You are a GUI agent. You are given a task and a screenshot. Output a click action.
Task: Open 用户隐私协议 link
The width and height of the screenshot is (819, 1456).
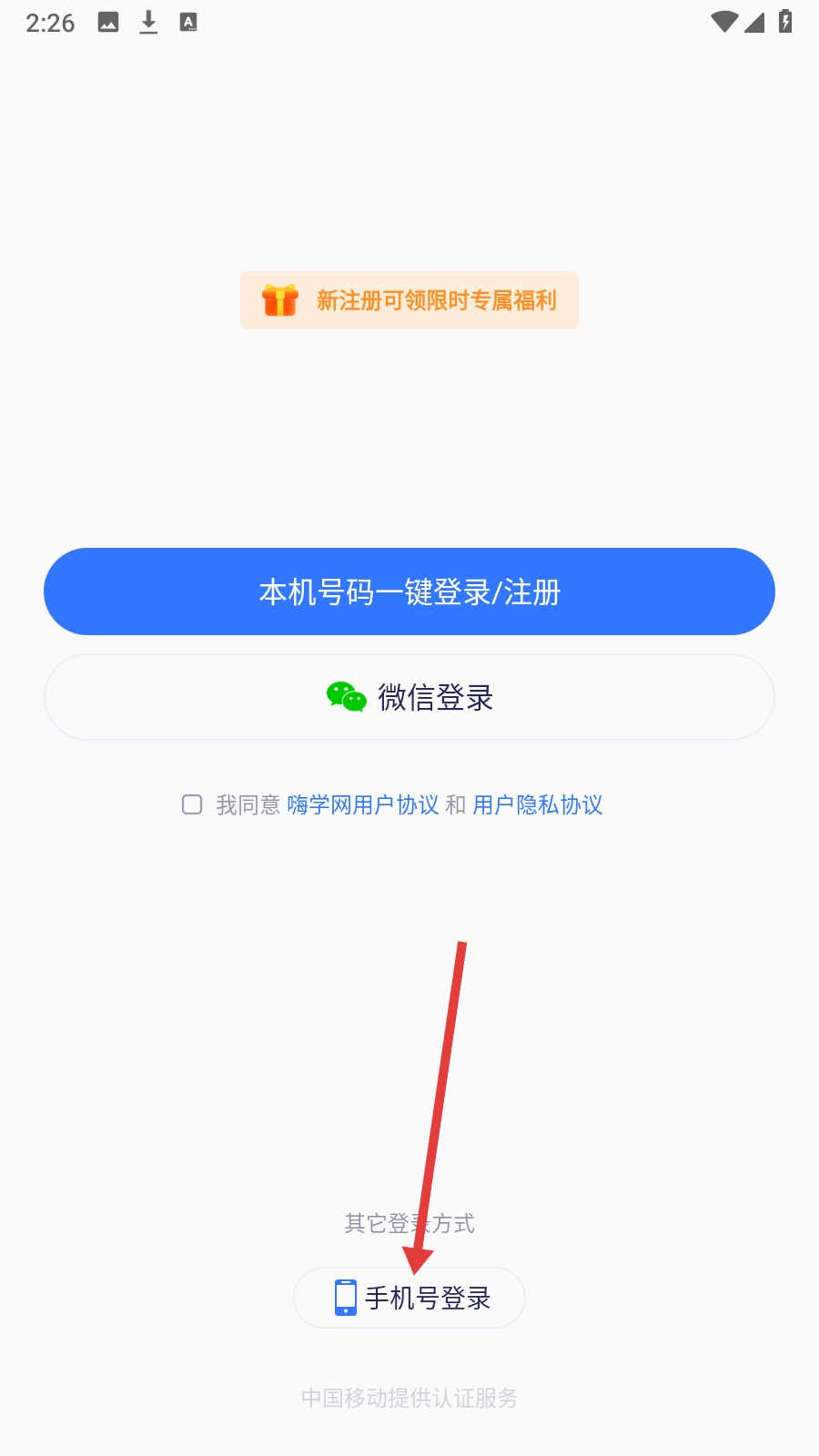point(537,804)
